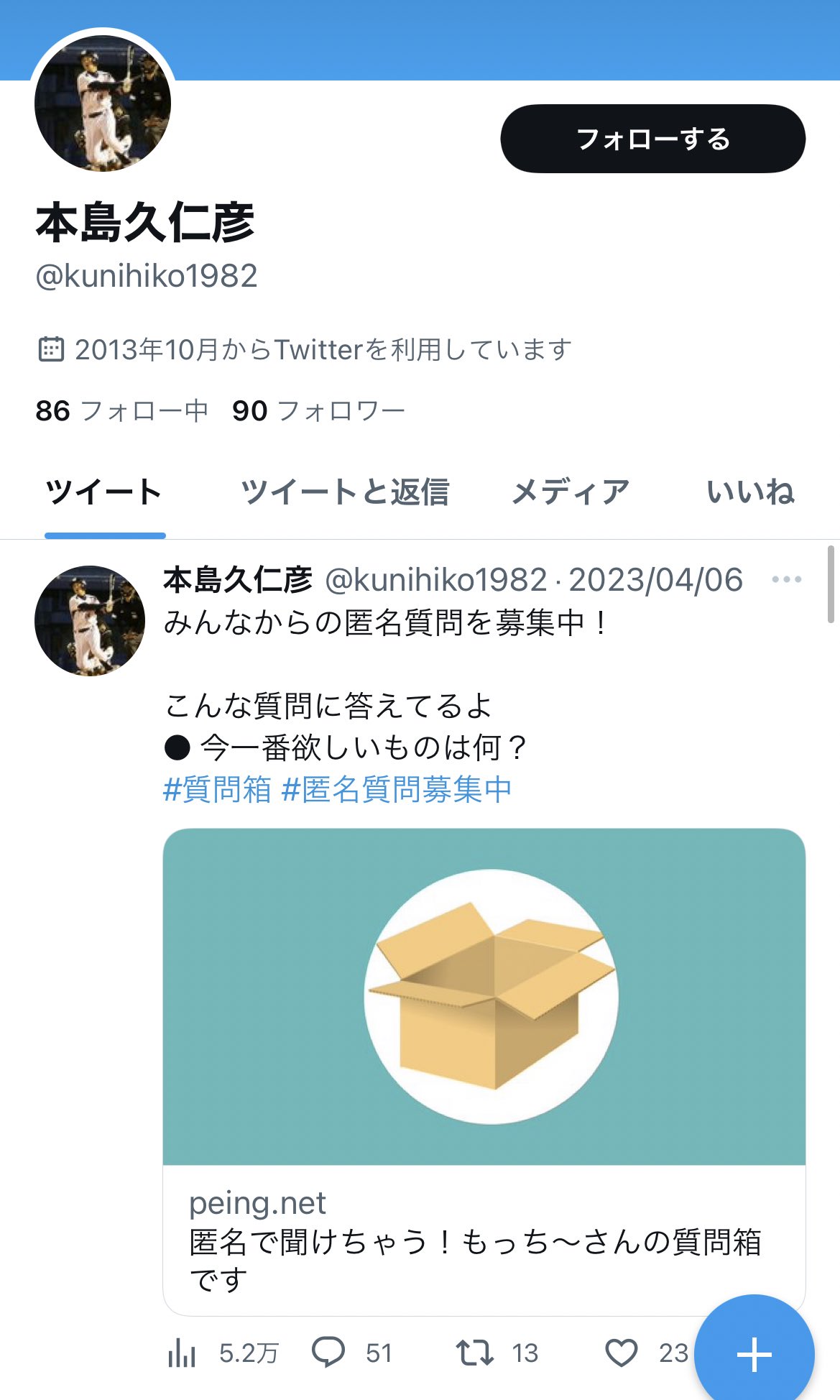Viewport: 840px width, 1400px height.
Task: Retweet the post with 13 retweets
Action: point(497,1353)
